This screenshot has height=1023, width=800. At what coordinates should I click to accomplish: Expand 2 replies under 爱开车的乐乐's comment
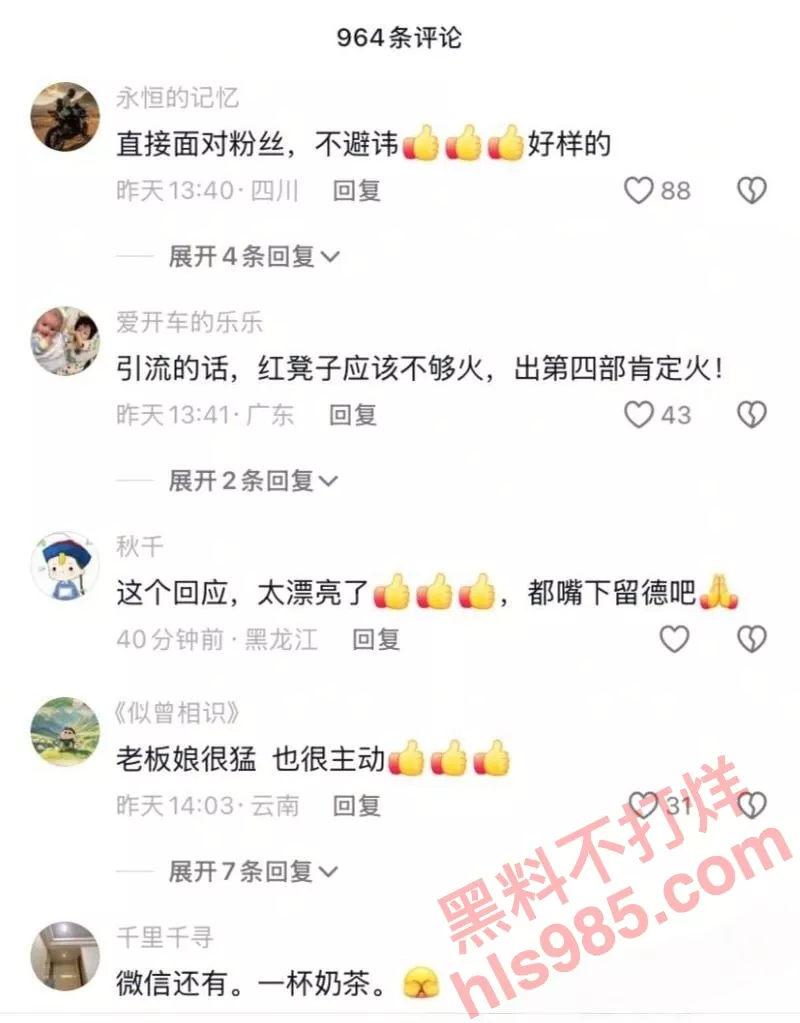tap(254, 481)
